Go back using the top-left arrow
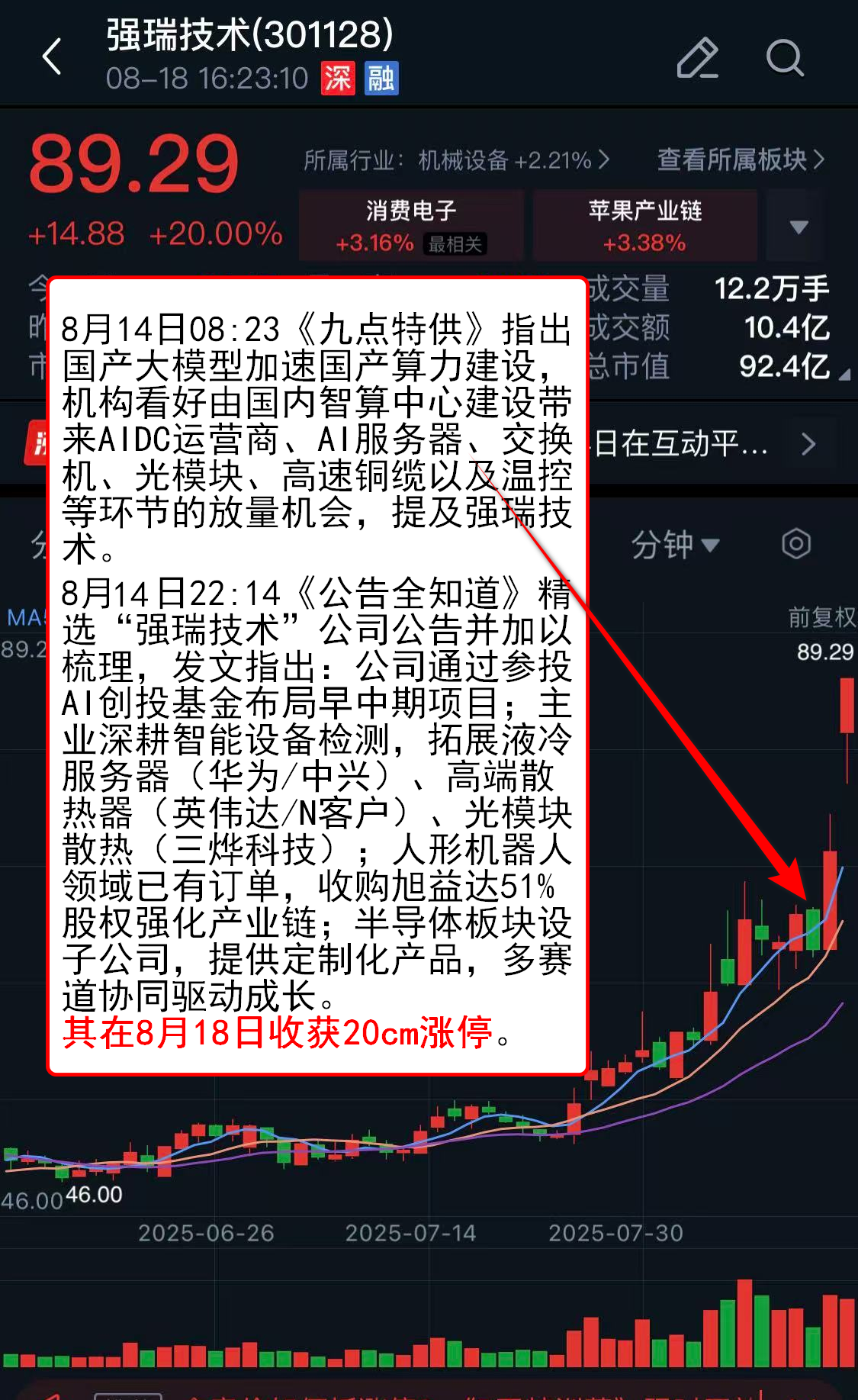Screen dimensions: 858x1400 click(x=52, y=57)
